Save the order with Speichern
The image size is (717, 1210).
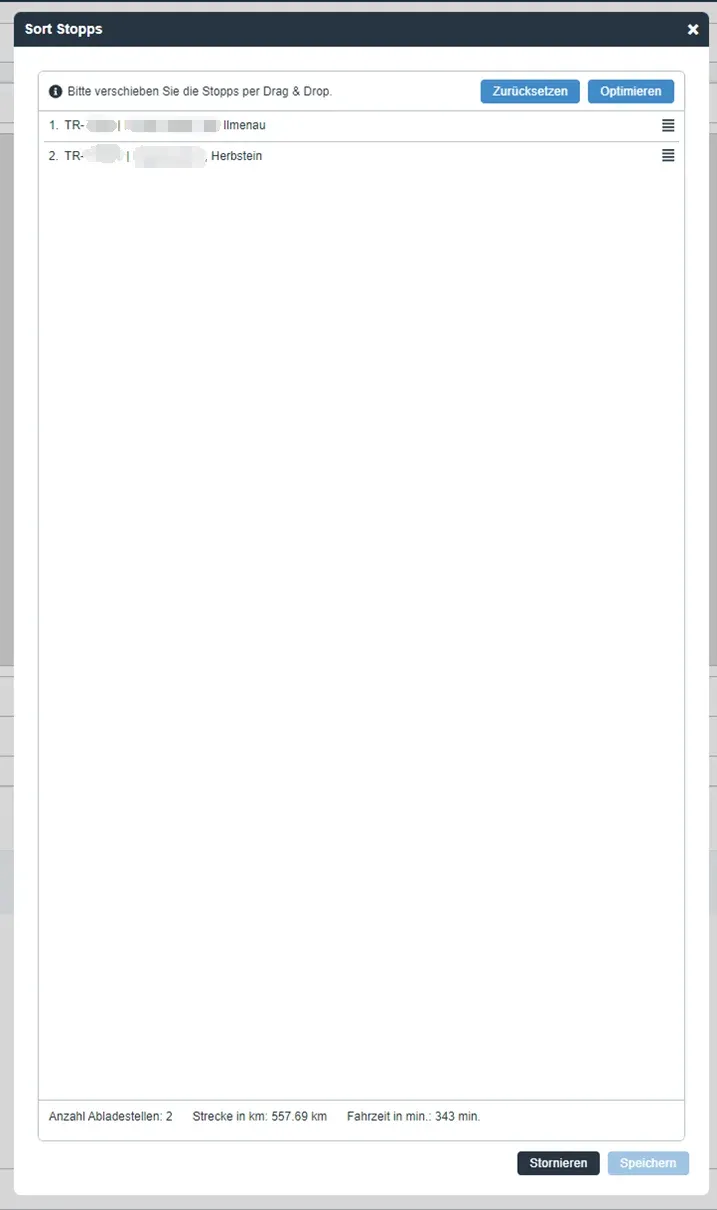click(648, 1163)
